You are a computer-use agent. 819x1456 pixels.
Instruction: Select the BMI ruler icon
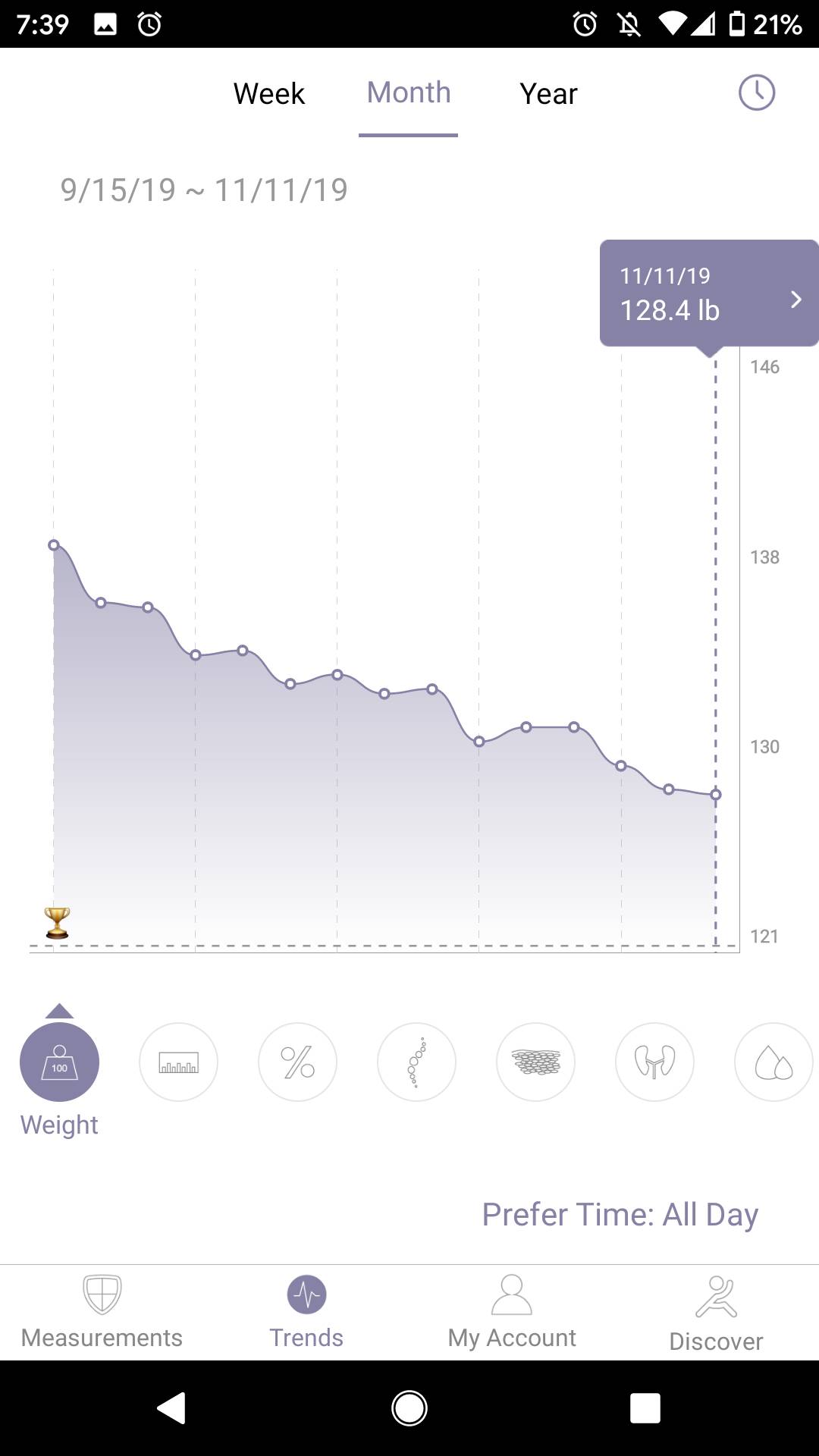(178, 1062)
